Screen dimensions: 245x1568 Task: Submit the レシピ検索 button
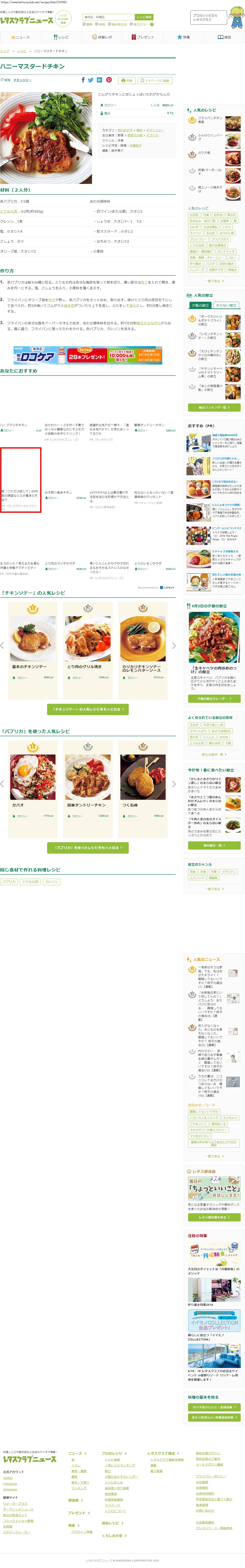(144, 17)
